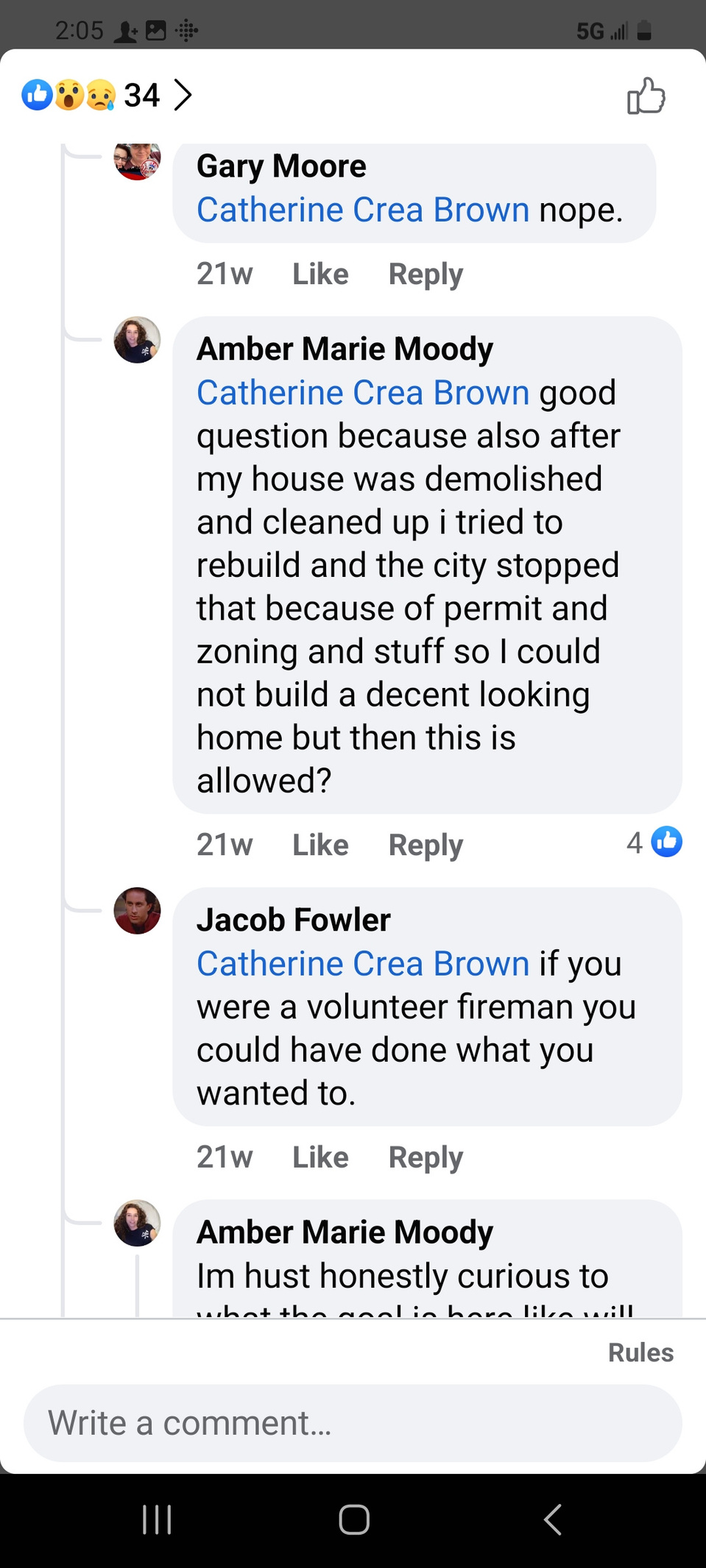This screenshot has height=1568, width=706.
Task: Open Catherine Crea Brown mention in Gary Moore's comment
Action: tap(363, 210)
